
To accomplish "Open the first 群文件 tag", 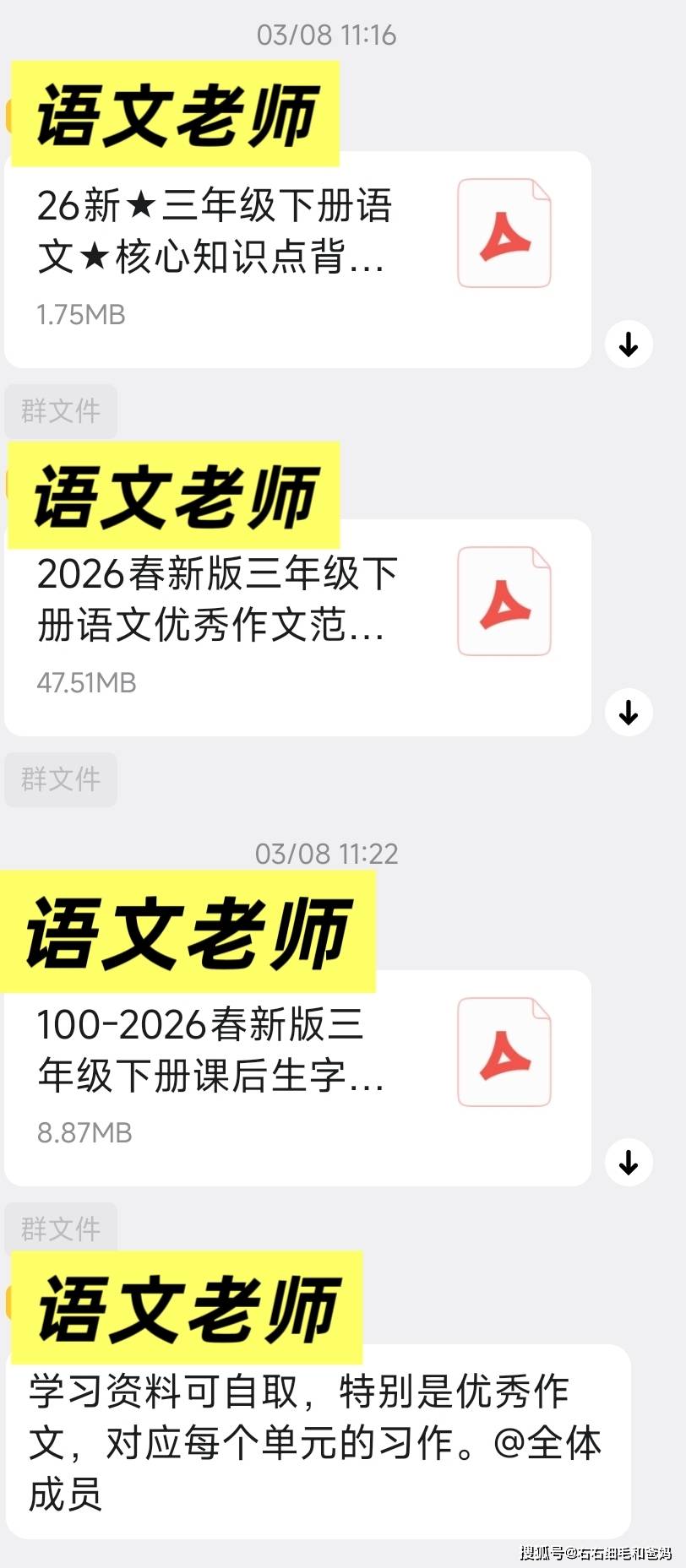I will tap(60, 411).
